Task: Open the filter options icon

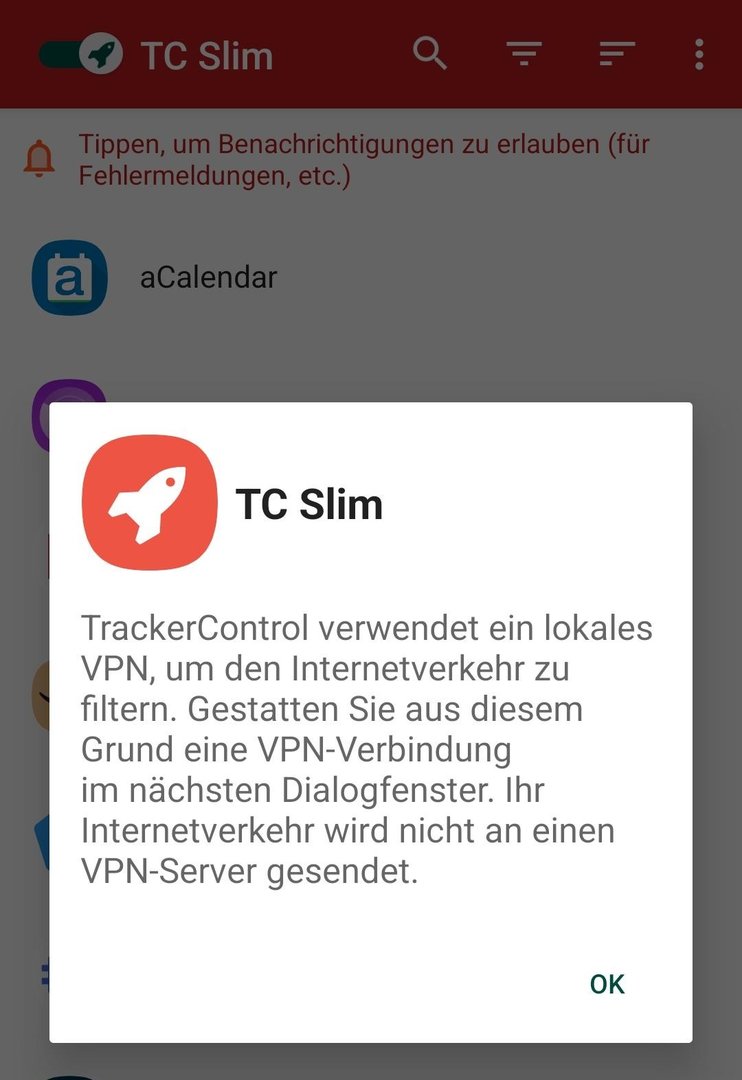Action: [524, 53]
